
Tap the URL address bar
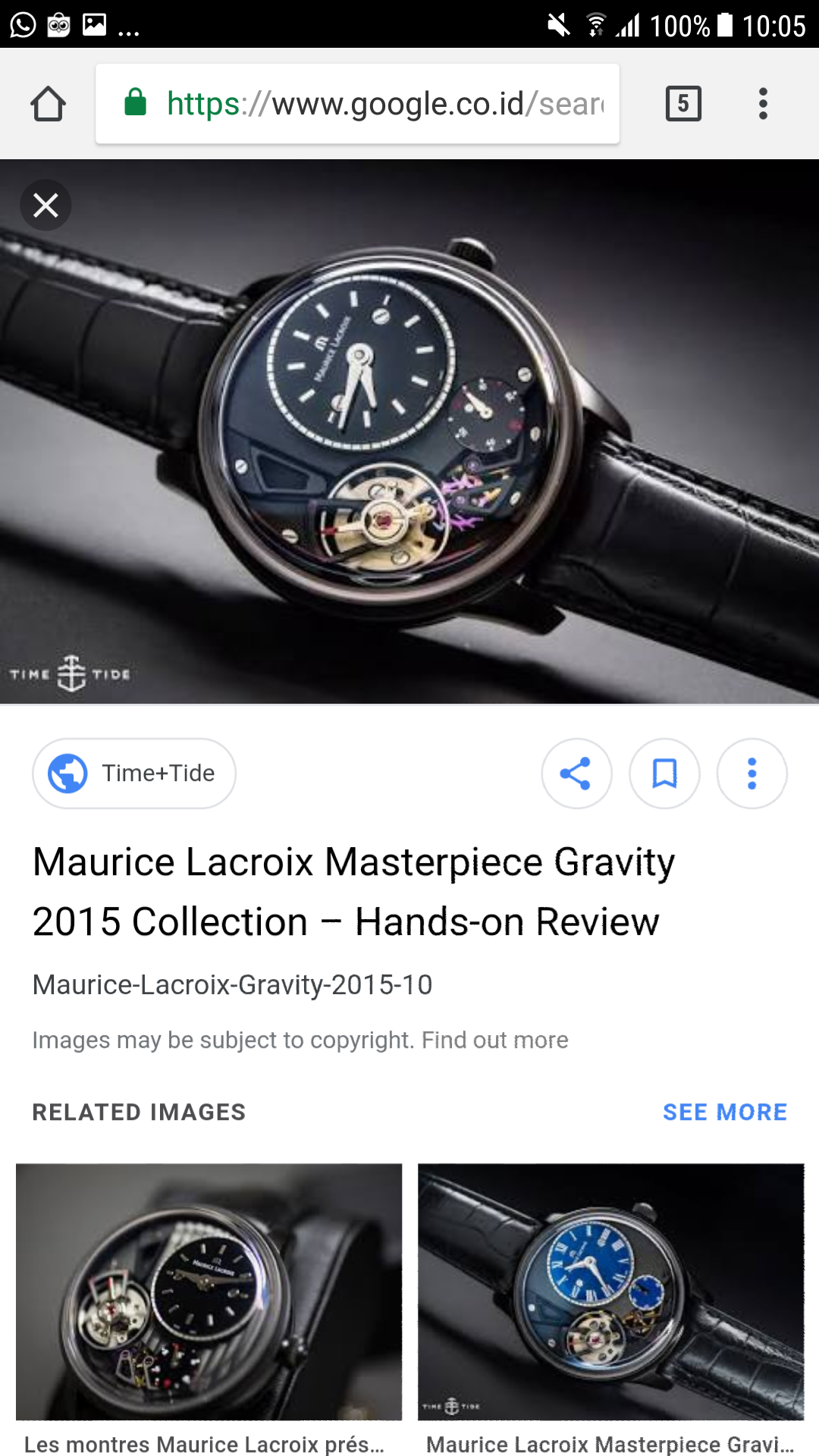[x=364, y=104]
